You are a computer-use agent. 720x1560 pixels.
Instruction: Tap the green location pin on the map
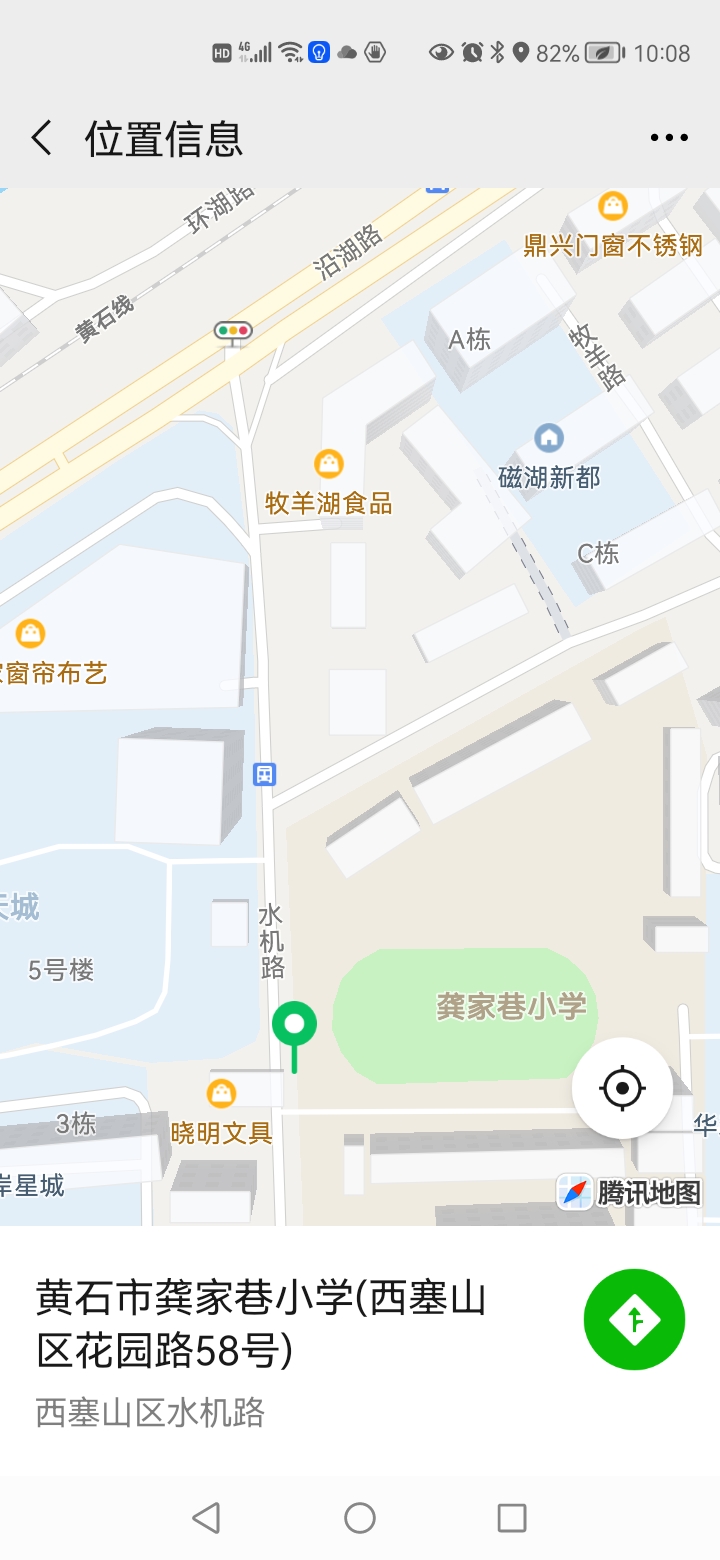click(294, 1026)
